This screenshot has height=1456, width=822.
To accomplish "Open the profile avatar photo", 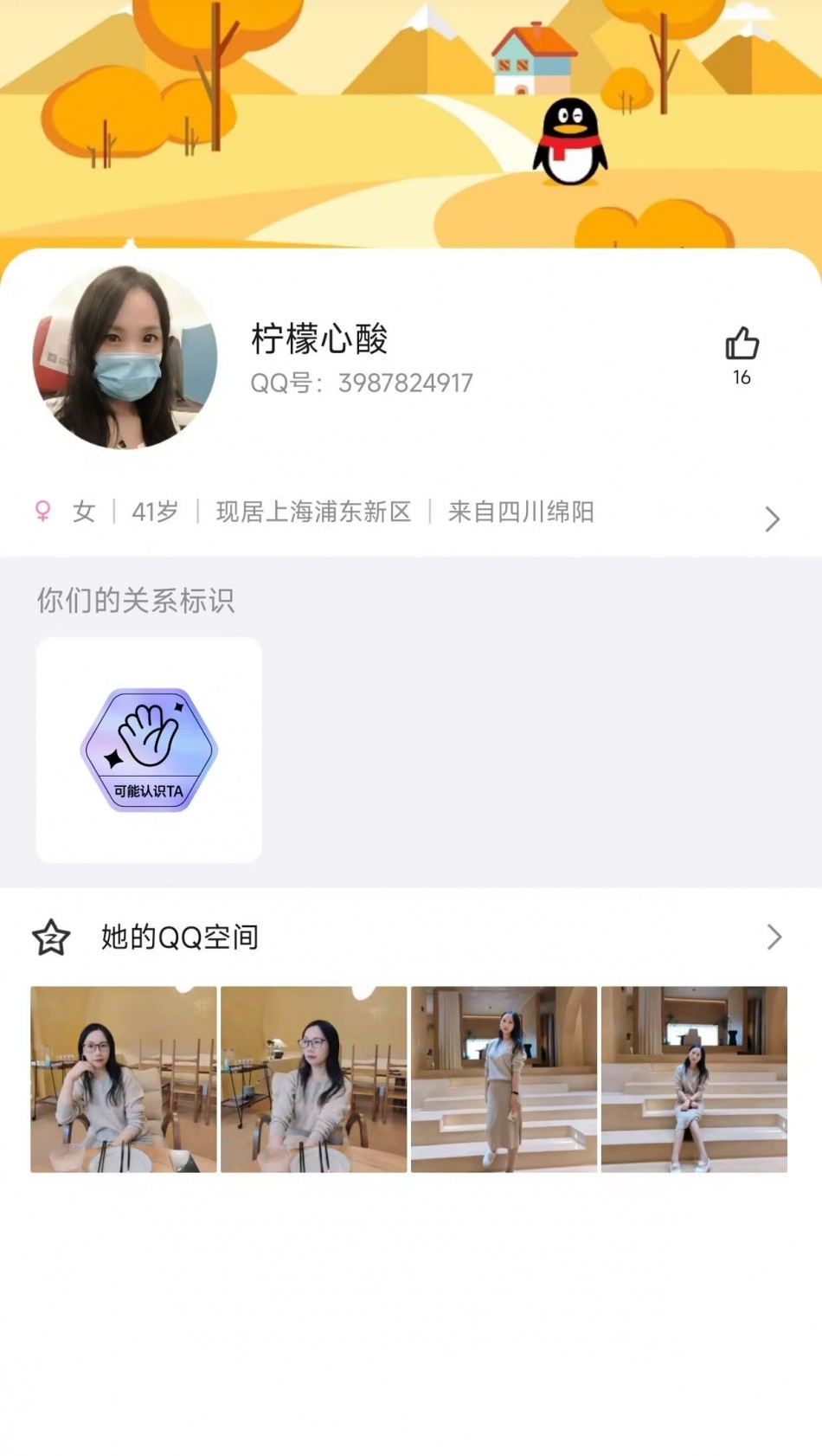I will 125,357.
